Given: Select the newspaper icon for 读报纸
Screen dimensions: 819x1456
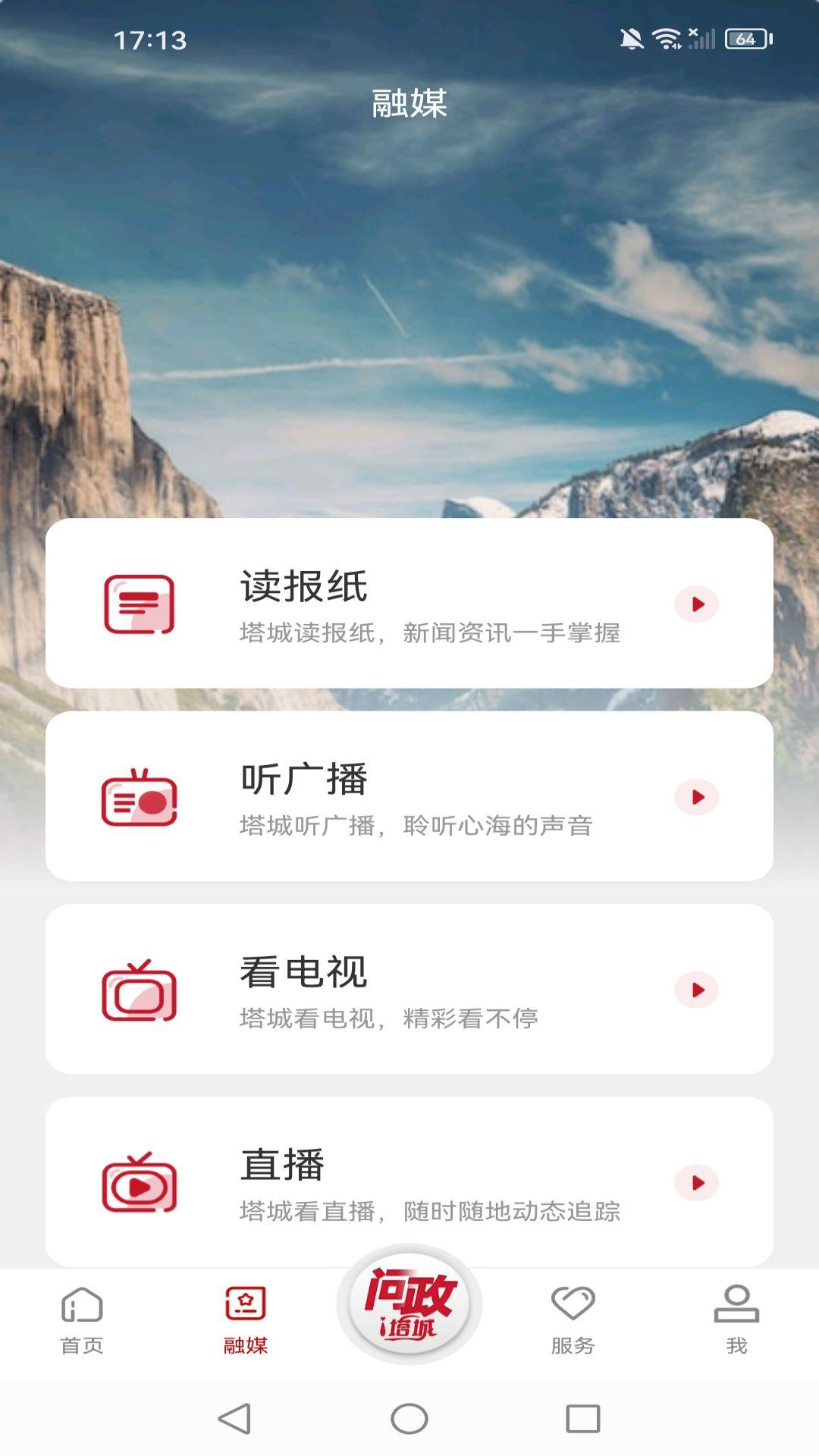Looking at the screenshot, I should (x=138, y=603).
